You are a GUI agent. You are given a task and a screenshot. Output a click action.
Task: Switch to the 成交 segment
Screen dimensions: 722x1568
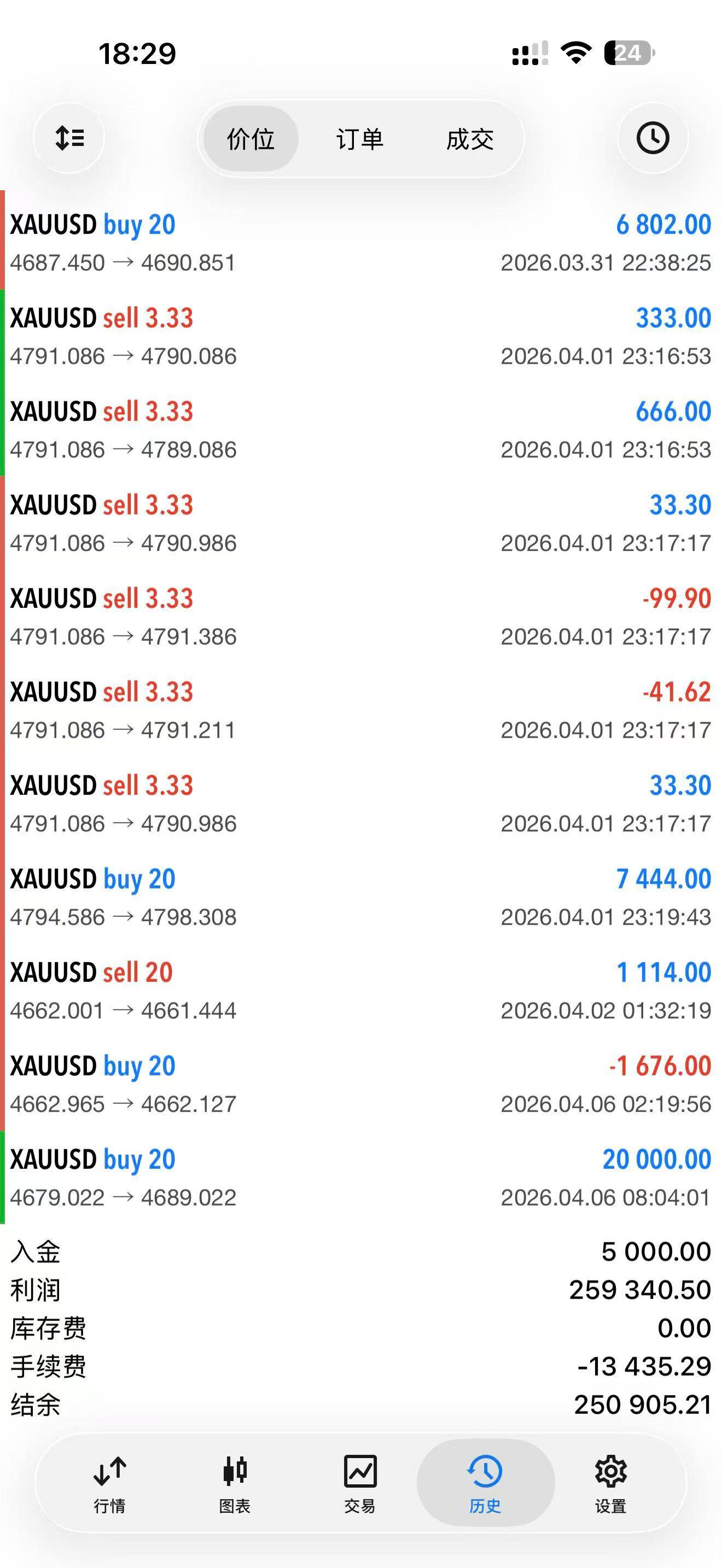pos(469,139)
